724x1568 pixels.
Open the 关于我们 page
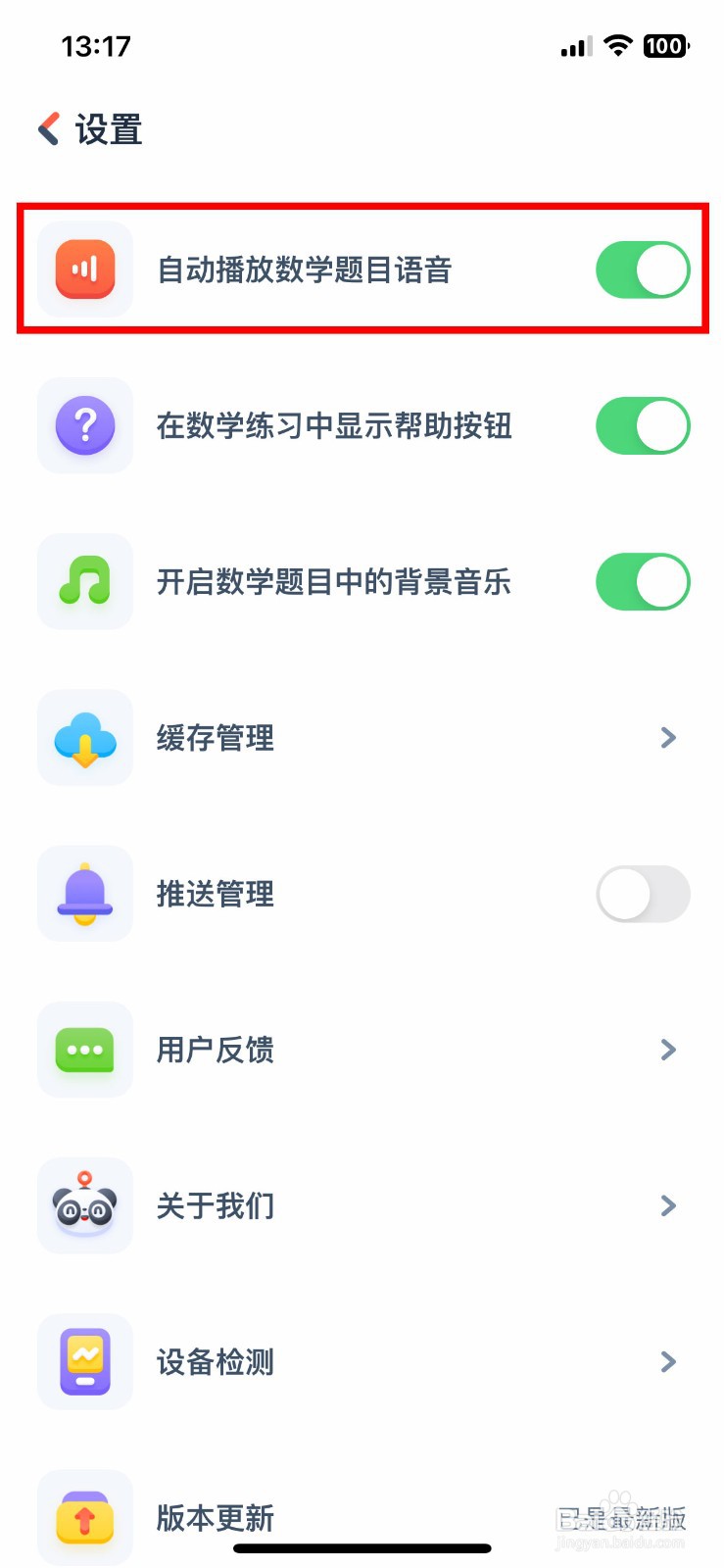click(x=362, y=1205)
